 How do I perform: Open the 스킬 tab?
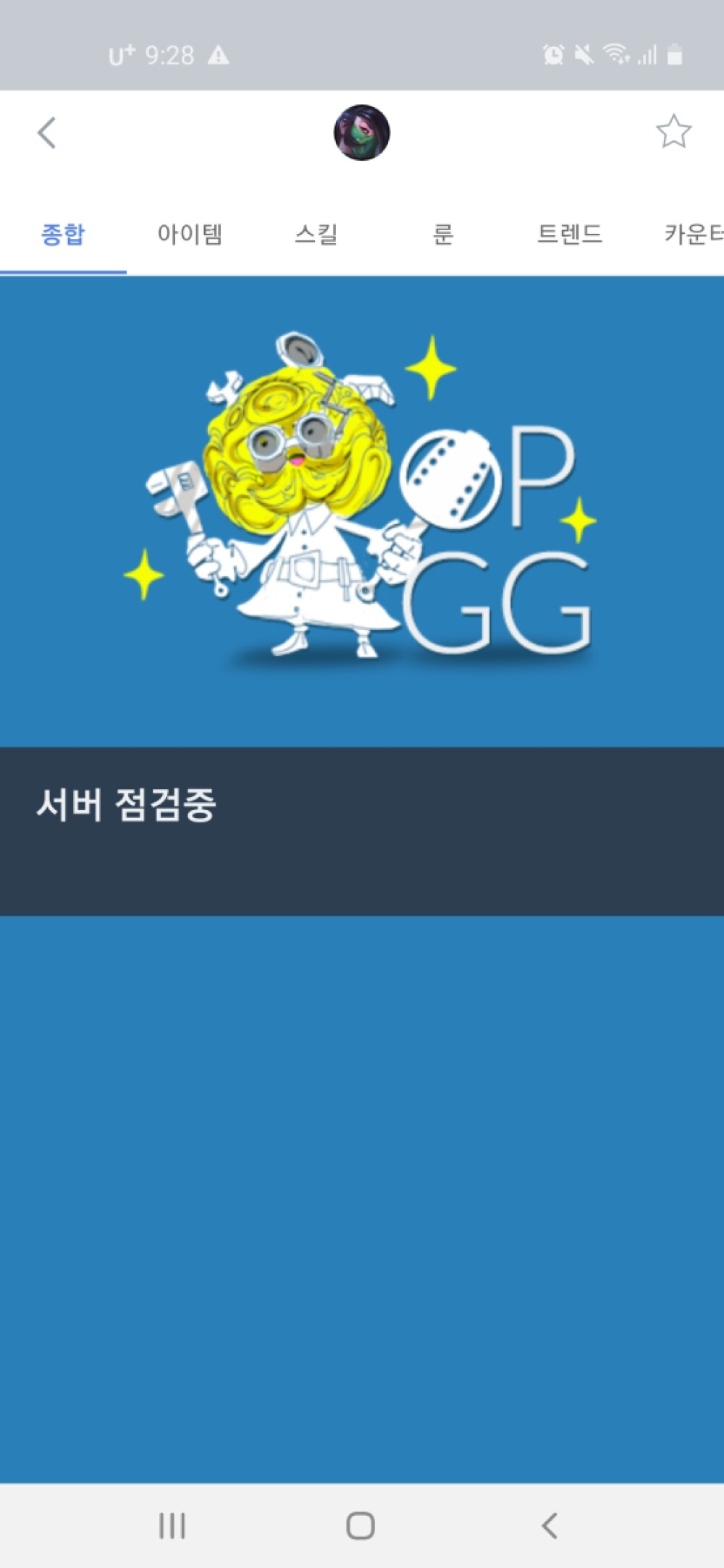(316, 235)
